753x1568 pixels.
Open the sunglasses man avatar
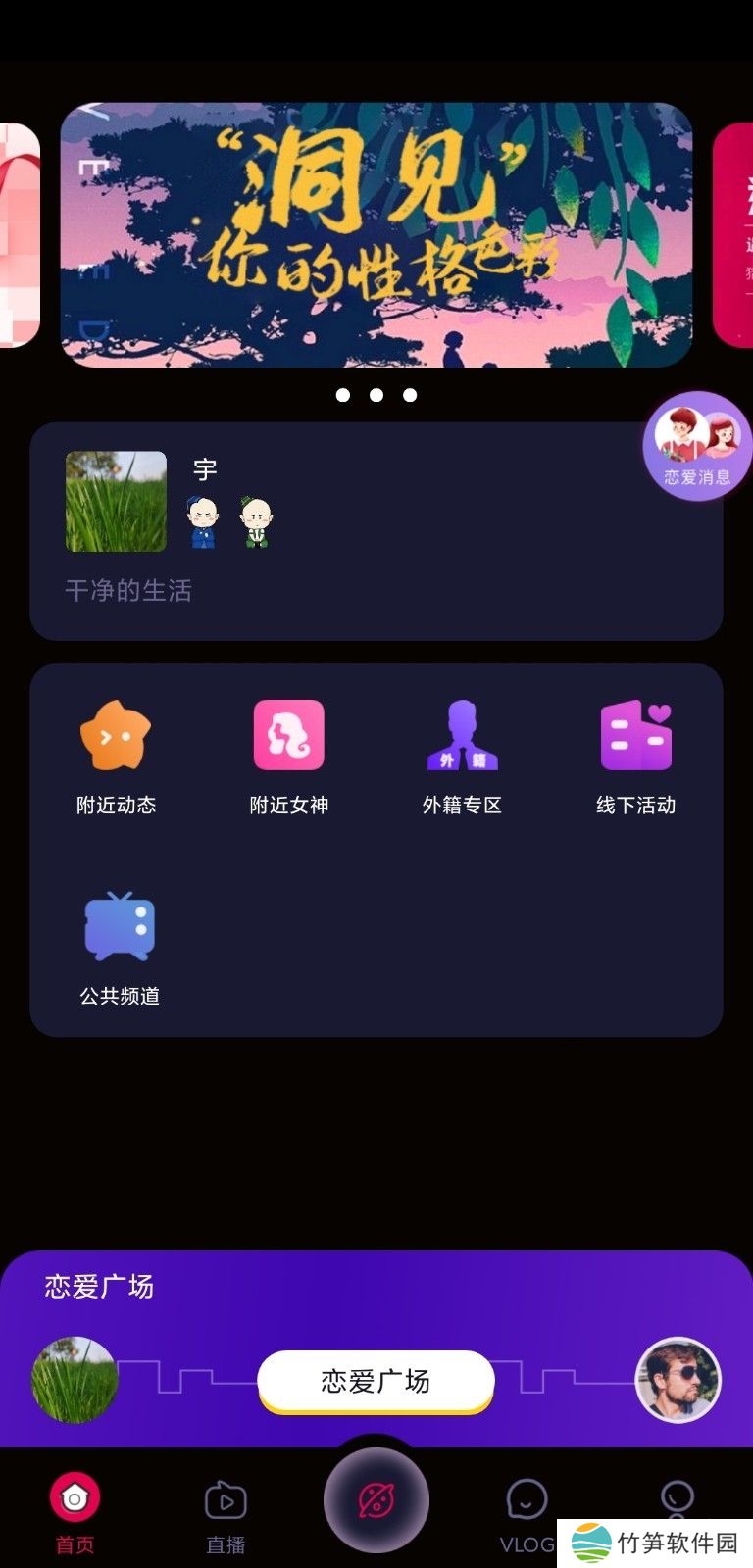coord(678,1380)
